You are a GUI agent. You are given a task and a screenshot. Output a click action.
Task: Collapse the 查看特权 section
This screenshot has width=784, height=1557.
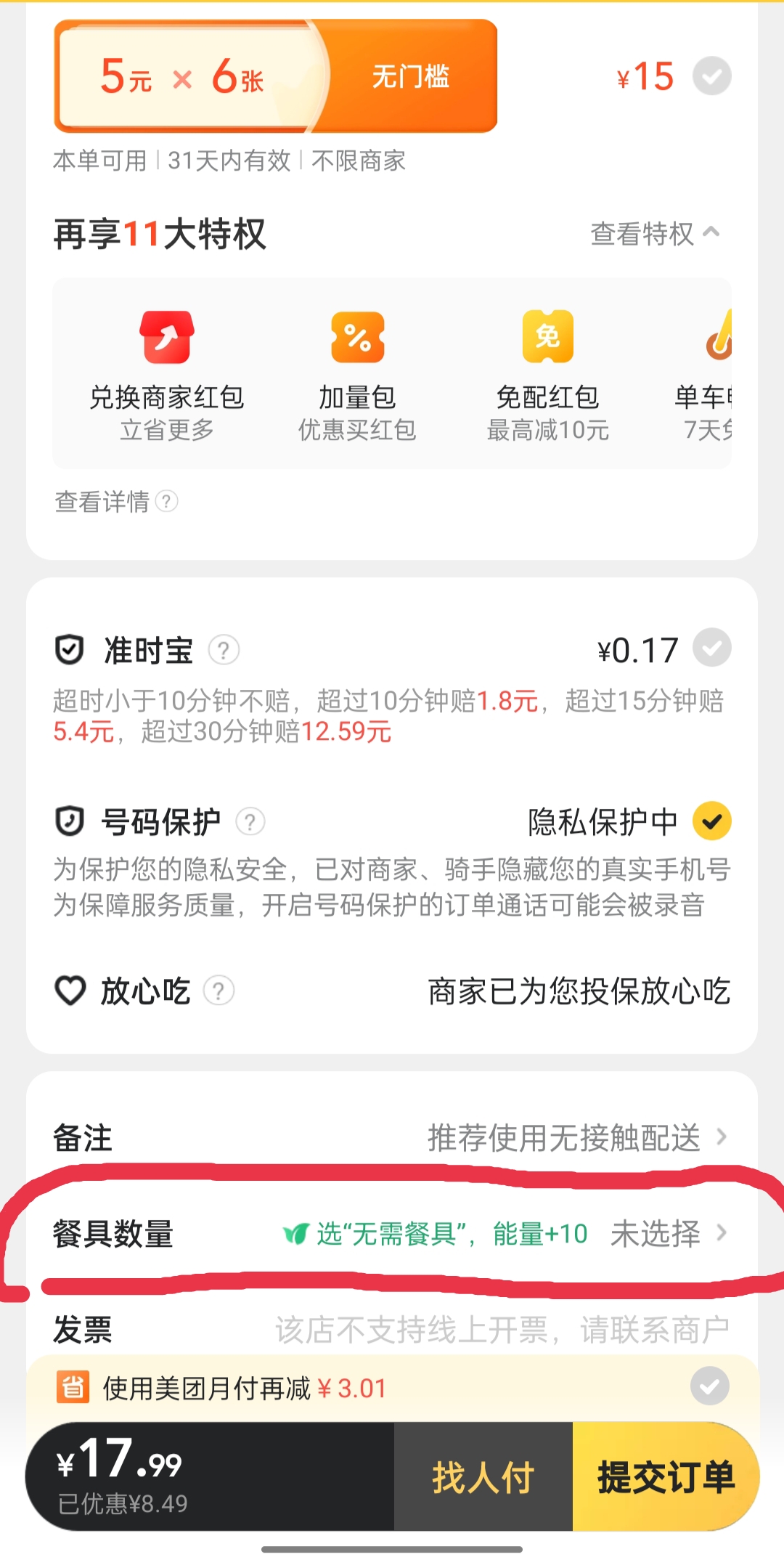point(655,234)
